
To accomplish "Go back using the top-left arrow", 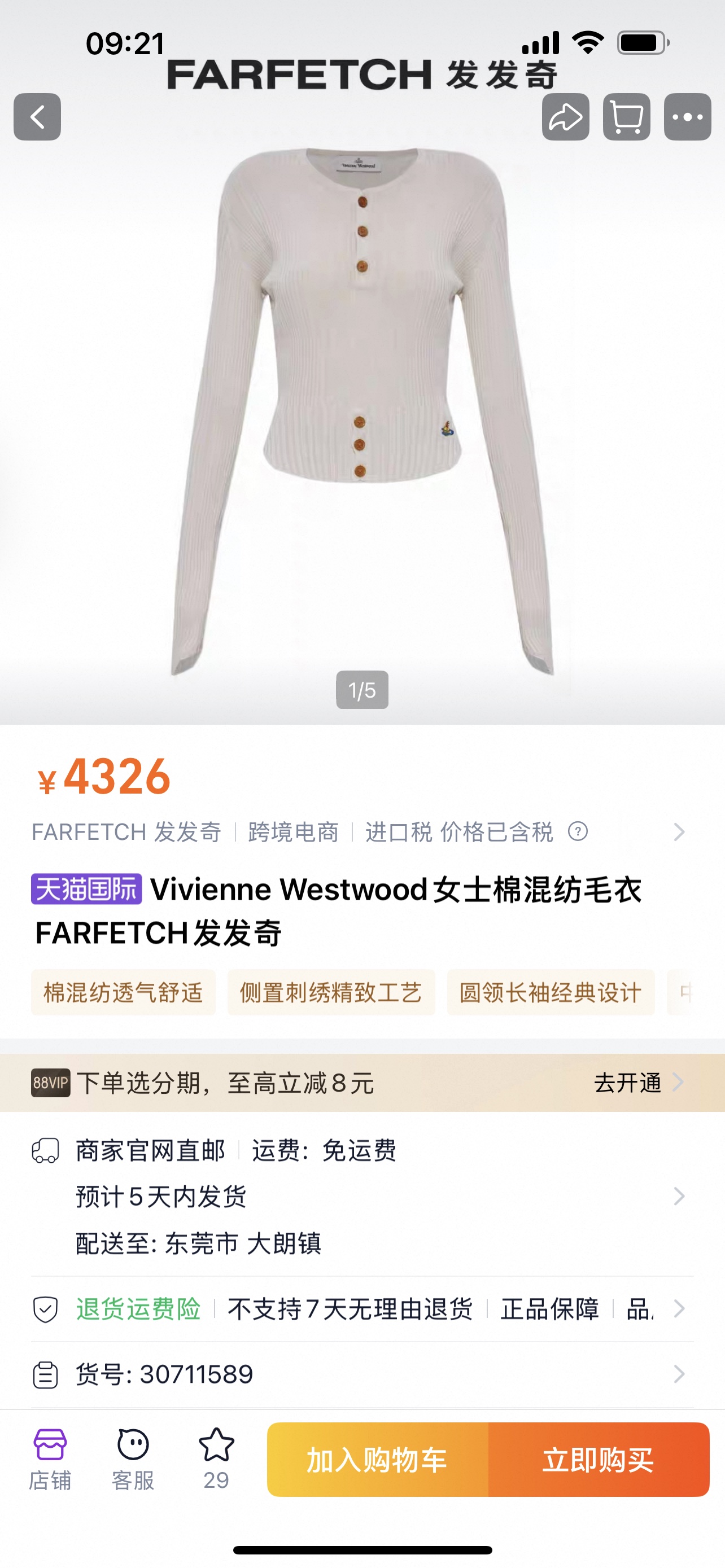I will [x=37, y=117].
